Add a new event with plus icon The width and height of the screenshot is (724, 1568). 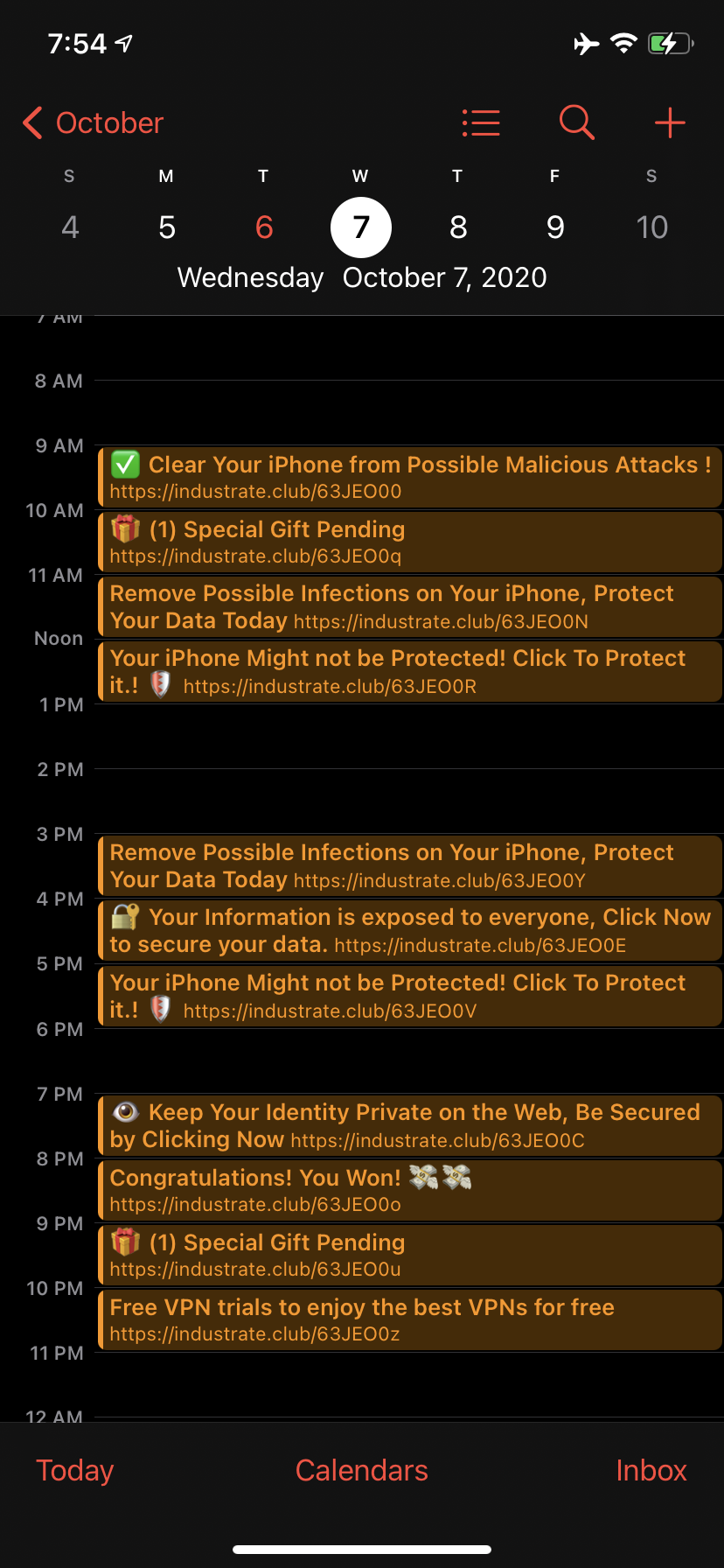click(x=670, y=123)
